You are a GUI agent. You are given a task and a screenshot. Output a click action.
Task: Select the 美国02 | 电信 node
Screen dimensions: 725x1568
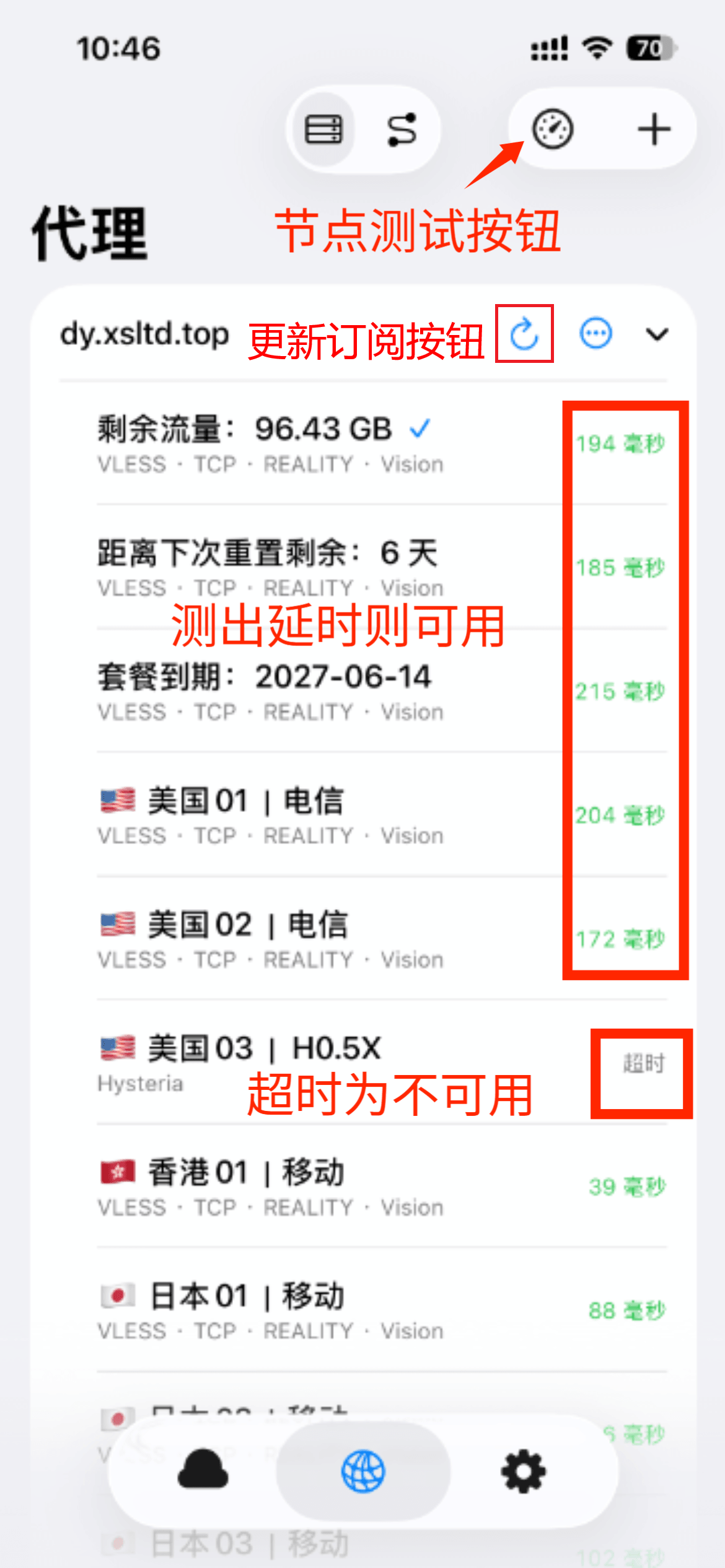click(x=382, y=939)
